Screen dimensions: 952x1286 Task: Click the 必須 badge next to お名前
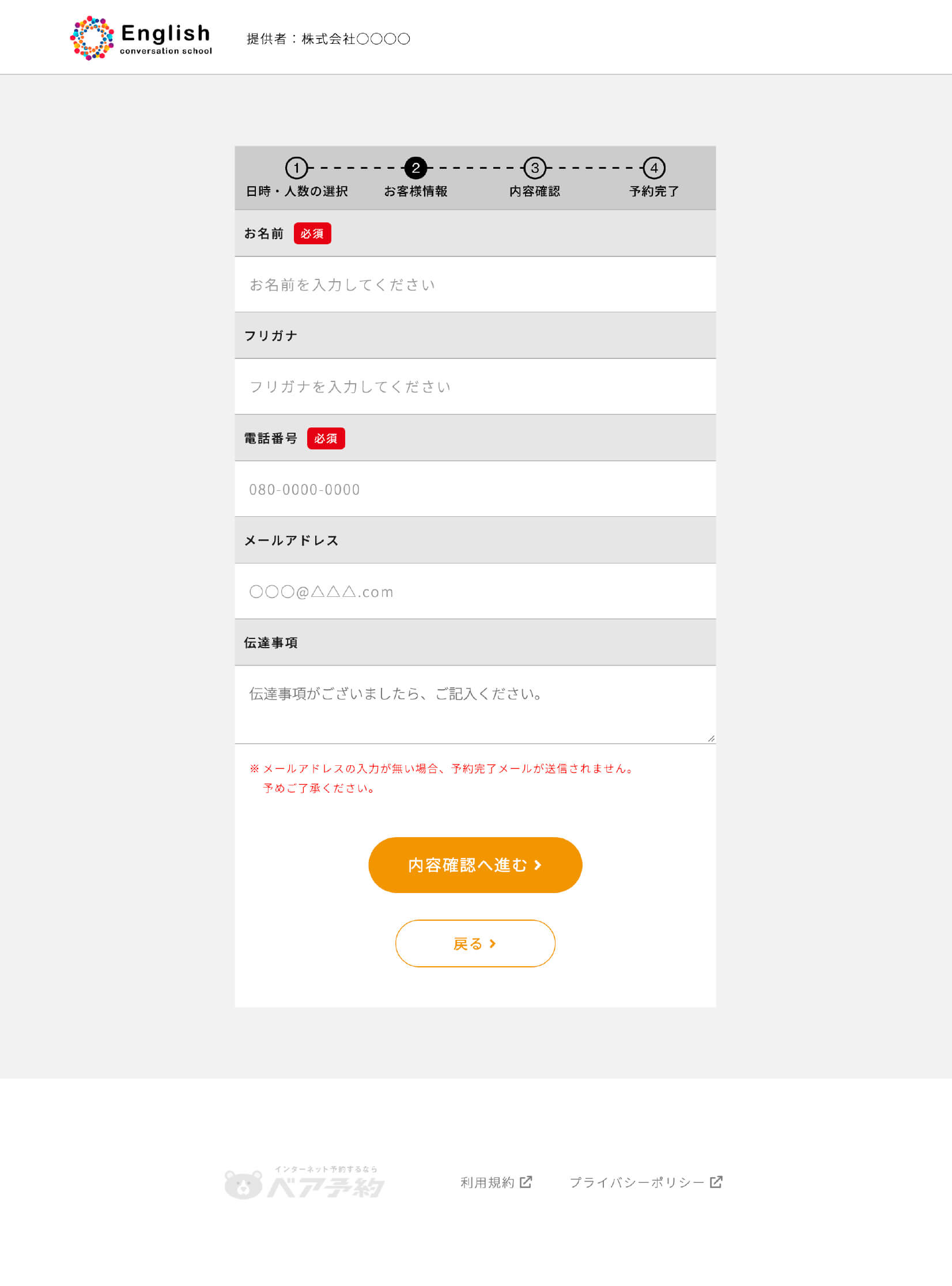313,233
